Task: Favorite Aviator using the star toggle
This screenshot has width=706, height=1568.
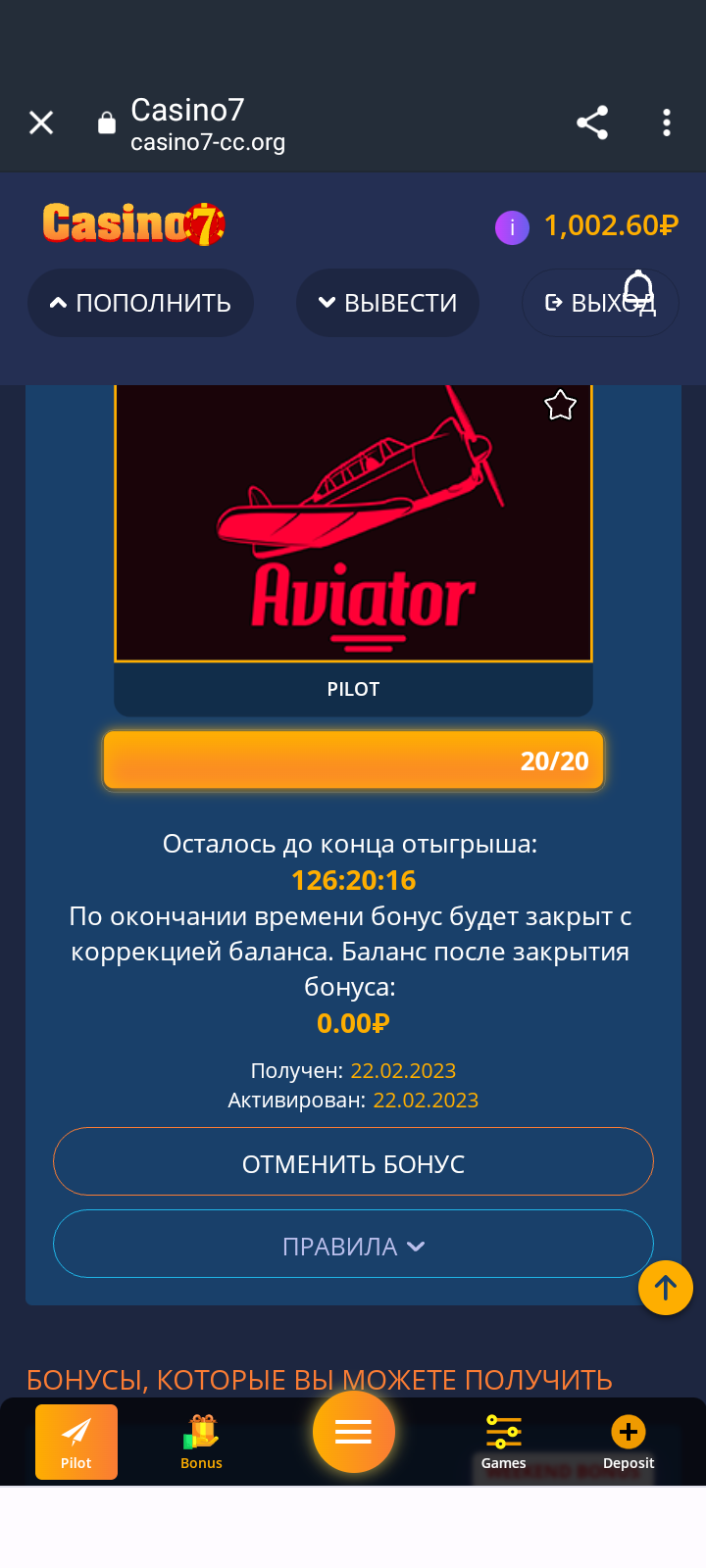Action: click(x=560, y=403)
